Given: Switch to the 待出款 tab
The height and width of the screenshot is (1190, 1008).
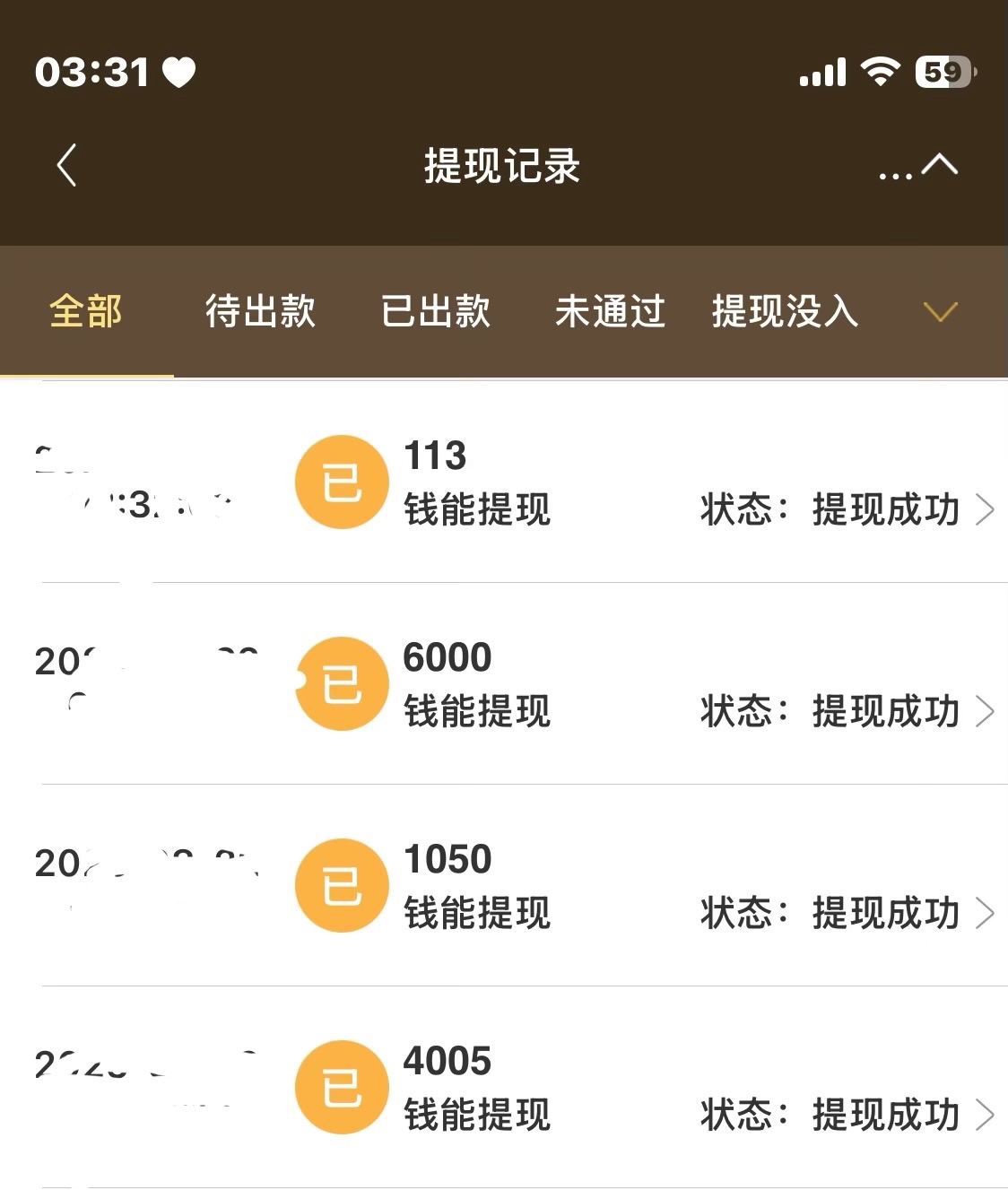Looking at the screenshot, I should (x=260, y=312).
